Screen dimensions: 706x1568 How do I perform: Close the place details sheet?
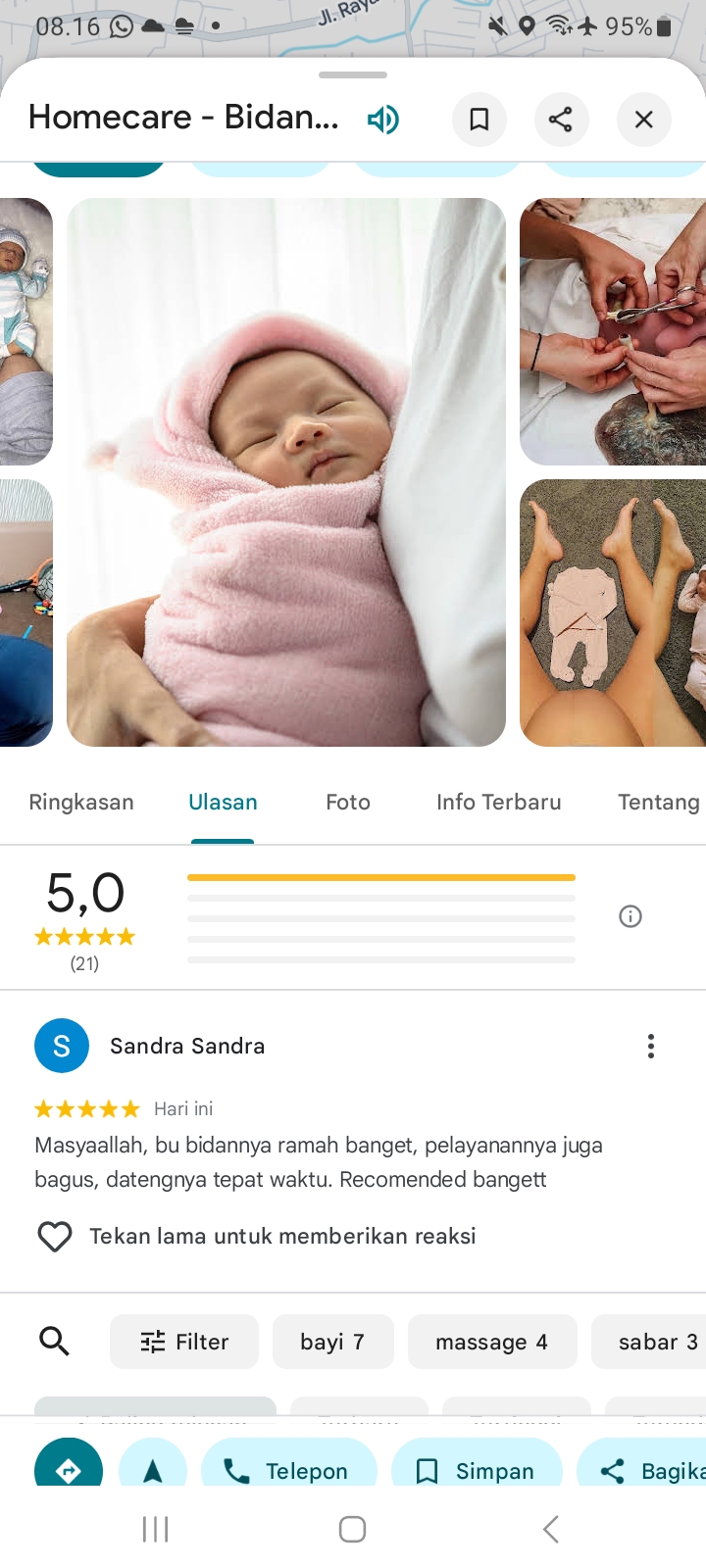643,120
